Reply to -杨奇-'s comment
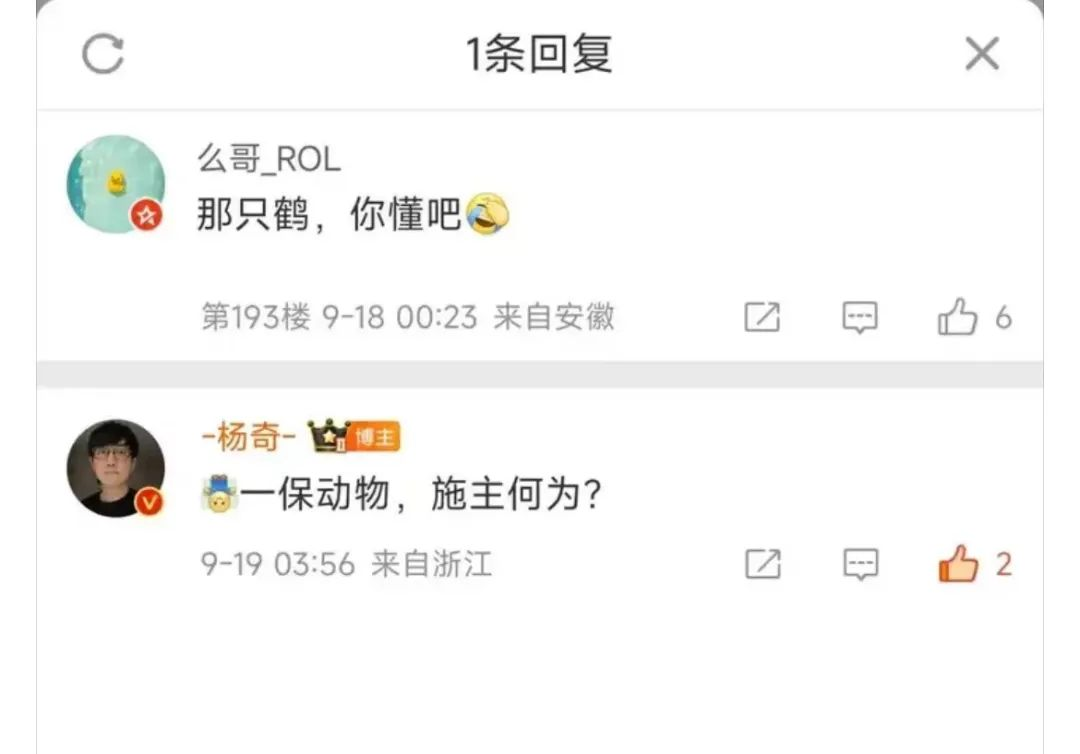The image size is (1080, 754). pyautogui.click(x=859, y=565)
